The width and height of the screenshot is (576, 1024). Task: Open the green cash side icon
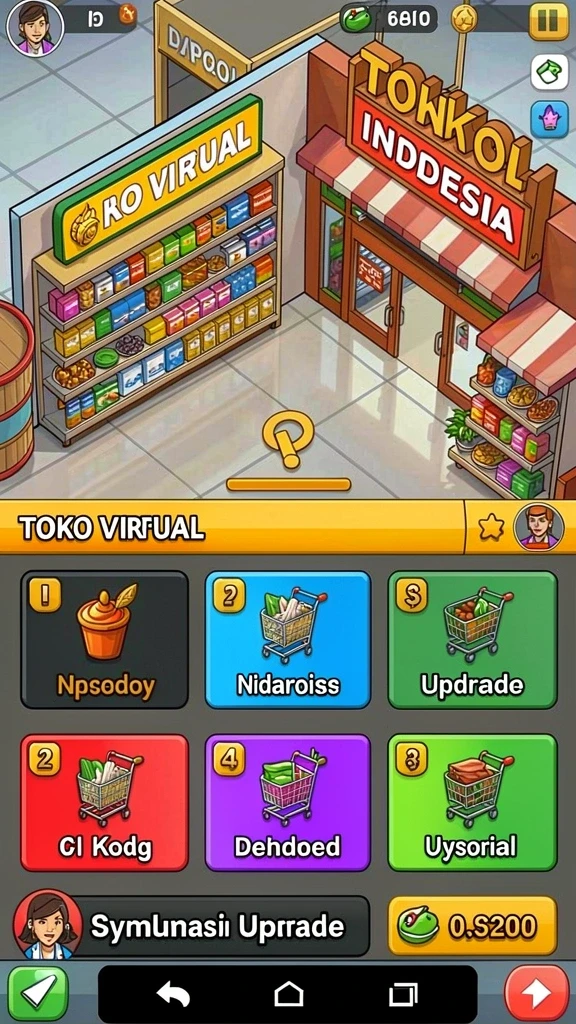point(549,71)
